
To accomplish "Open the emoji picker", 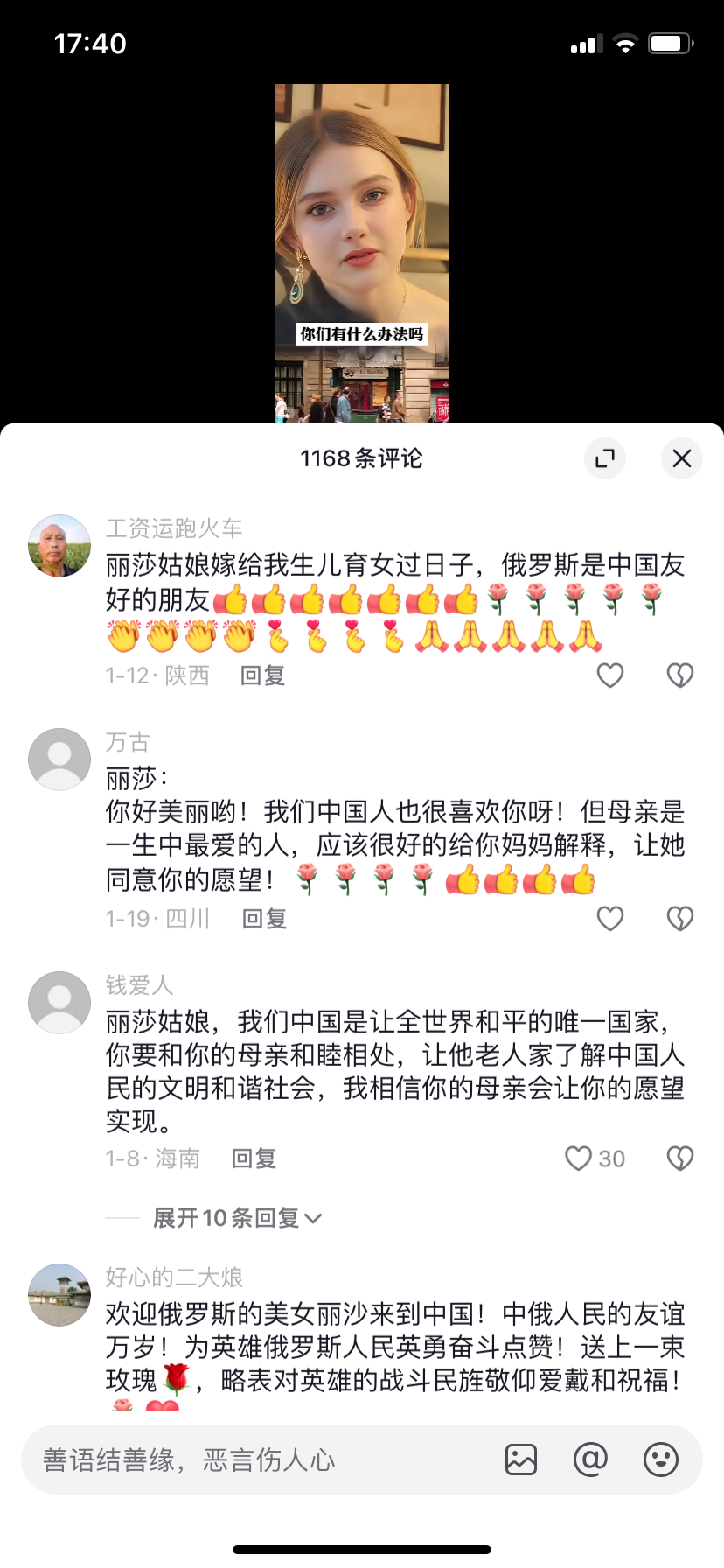I will 660,1459.
